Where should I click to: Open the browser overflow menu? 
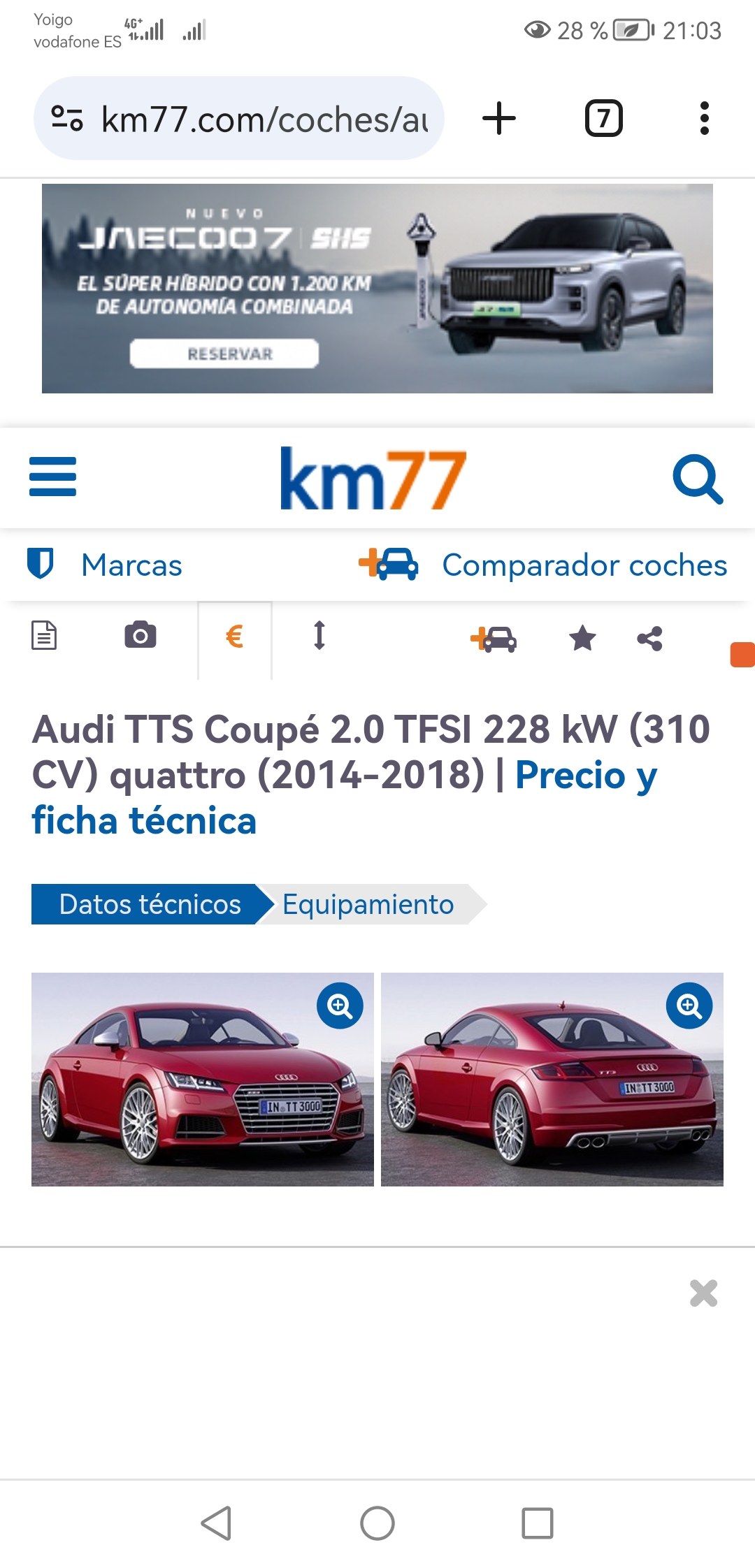point(704,118)
